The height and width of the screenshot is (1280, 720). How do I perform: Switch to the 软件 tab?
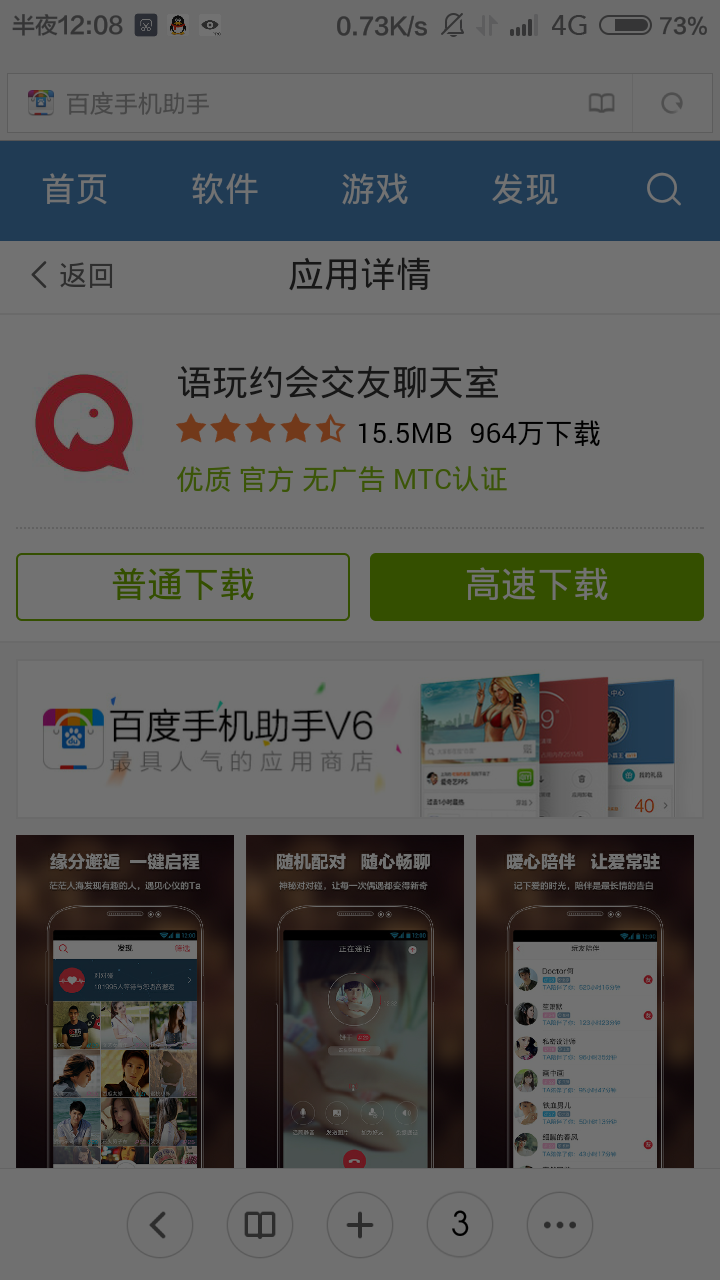click(225, 189)
